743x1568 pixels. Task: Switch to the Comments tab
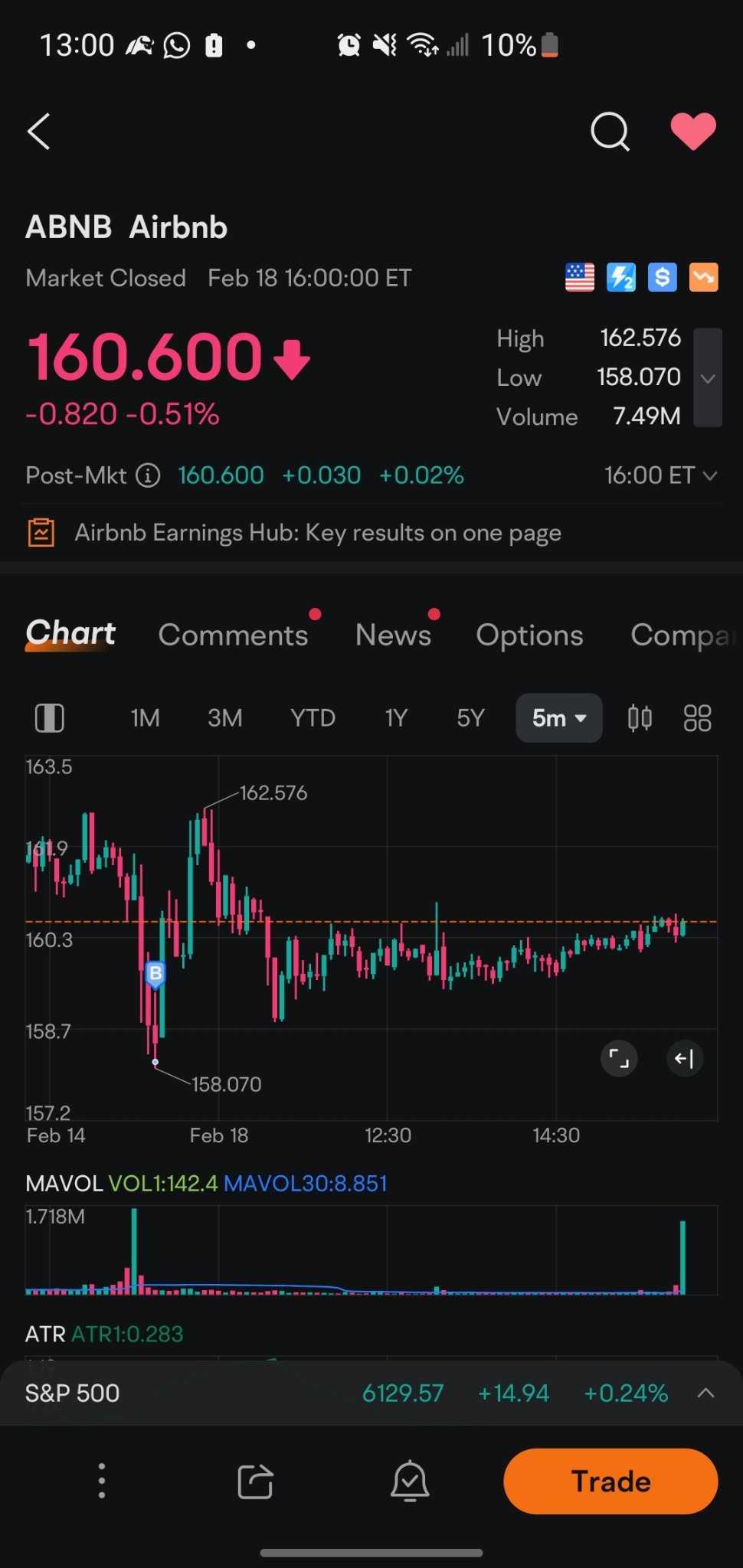(x=234, y=635)
